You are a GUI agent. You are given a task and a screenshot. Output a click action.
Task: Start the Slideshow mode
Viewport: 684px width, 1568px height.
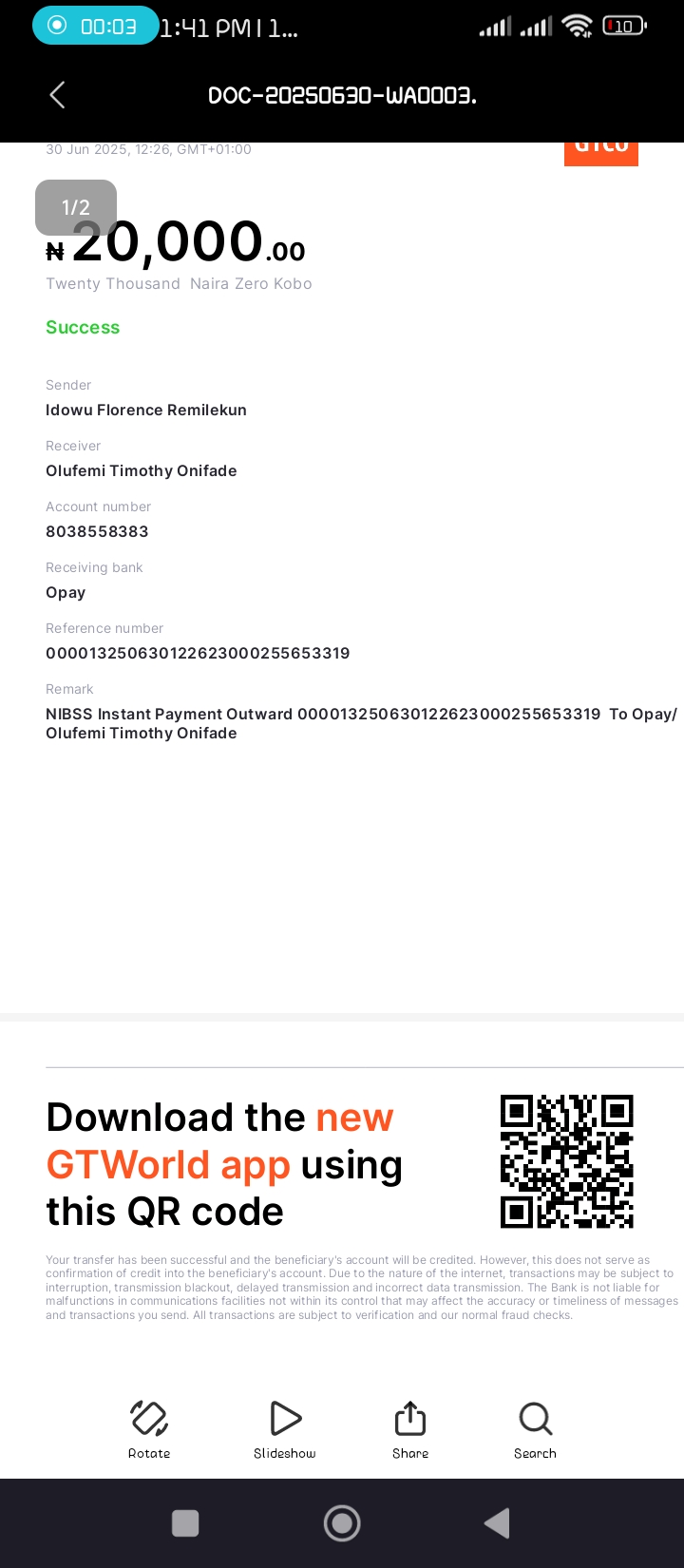pyautogui.click(x=284, y=1429)
